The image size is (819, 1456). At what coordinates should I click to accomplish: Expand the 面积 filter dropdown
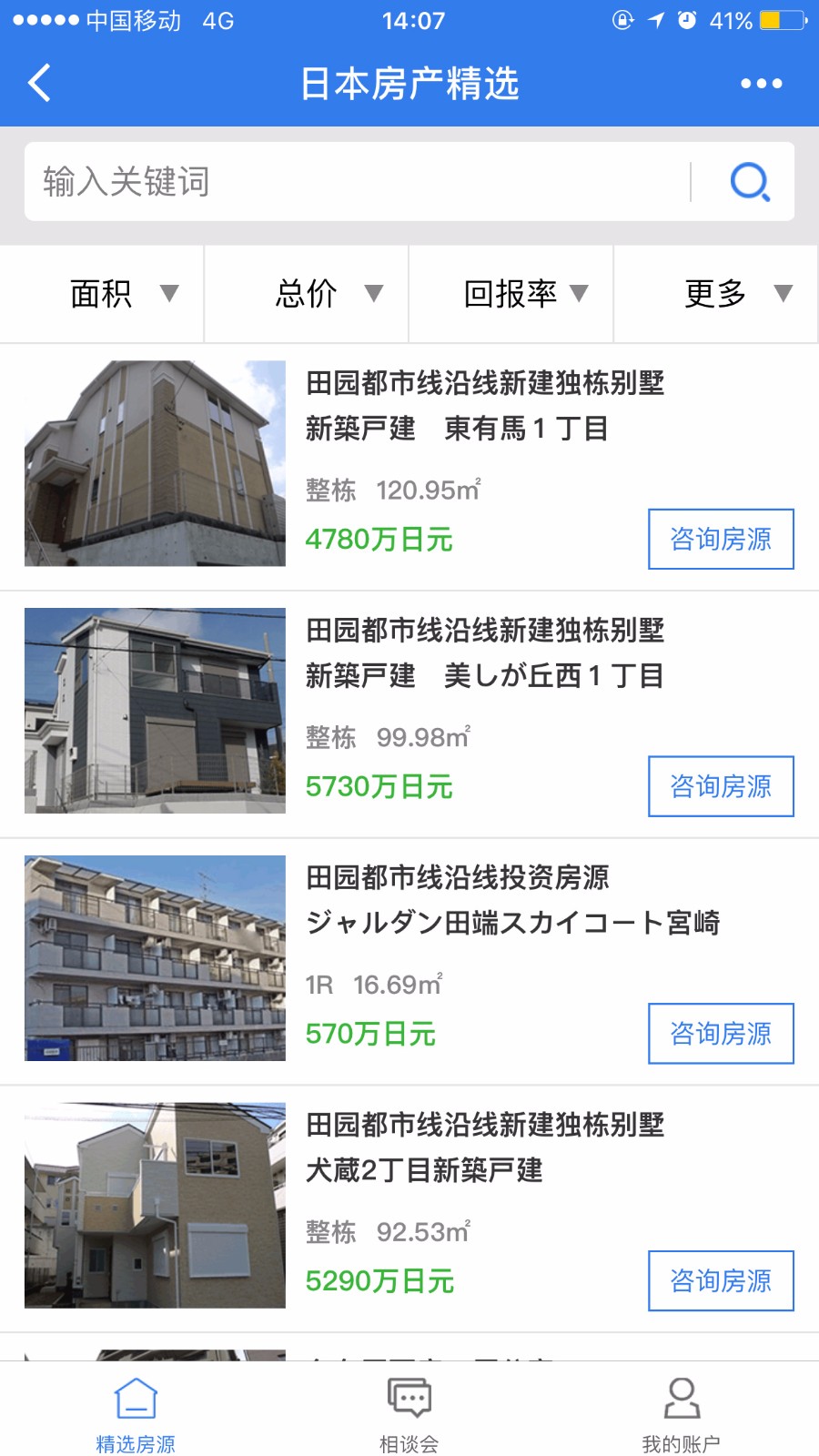click(102, 294)
